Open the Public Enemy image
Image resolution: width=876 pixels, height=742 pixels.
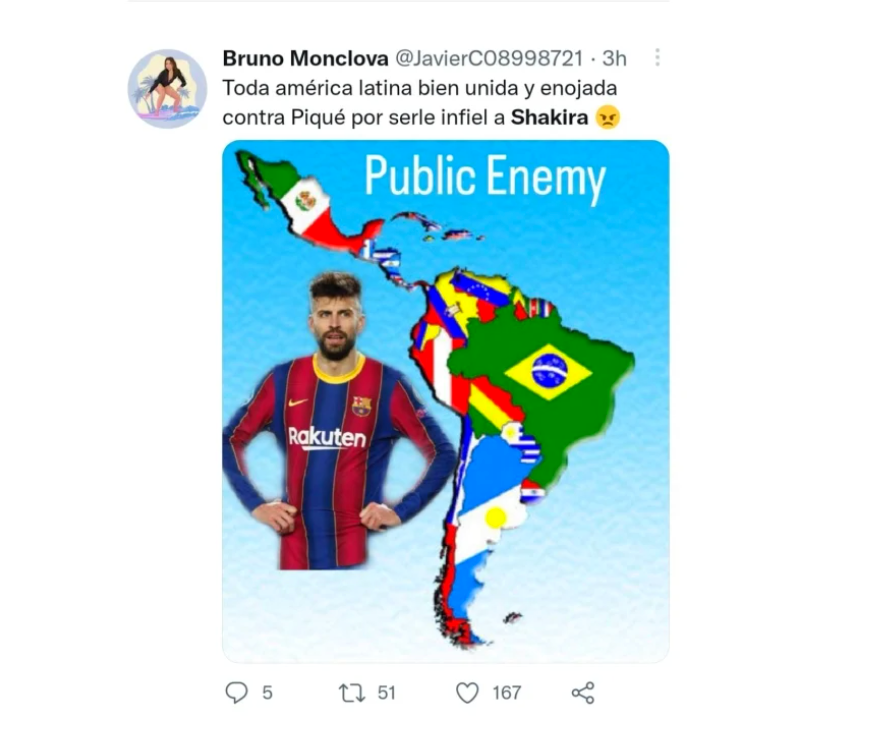pyautogui.click(x=445, y=400)
